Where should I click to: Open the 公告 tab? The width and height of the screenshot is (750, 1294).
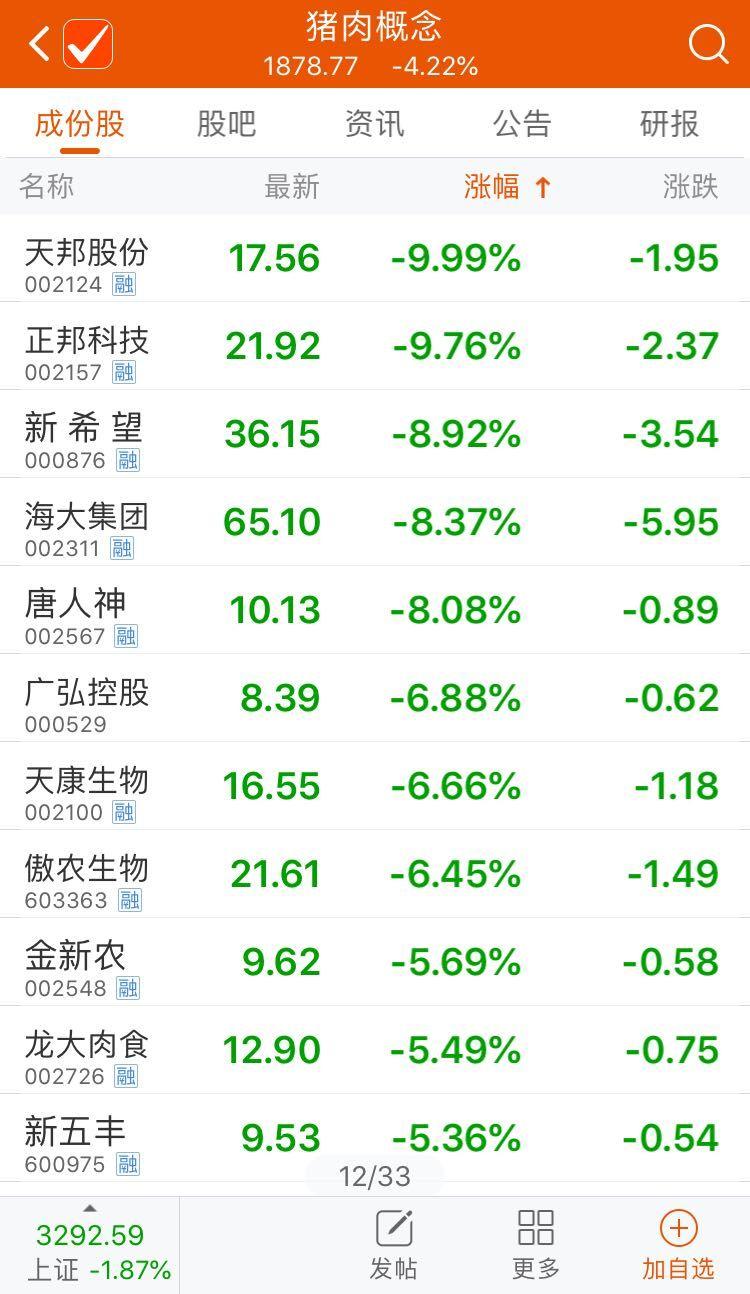522,124
